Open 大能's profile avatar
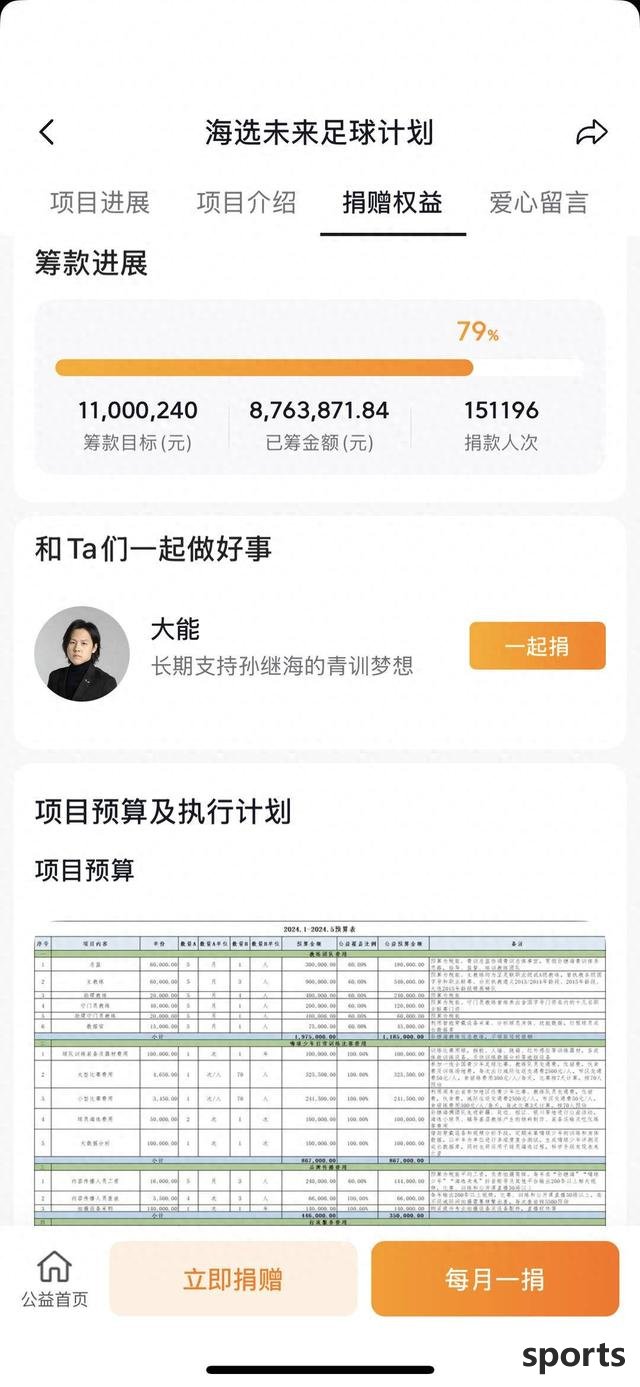Viewport: 640px width, 1387px height. click(82, 653)
